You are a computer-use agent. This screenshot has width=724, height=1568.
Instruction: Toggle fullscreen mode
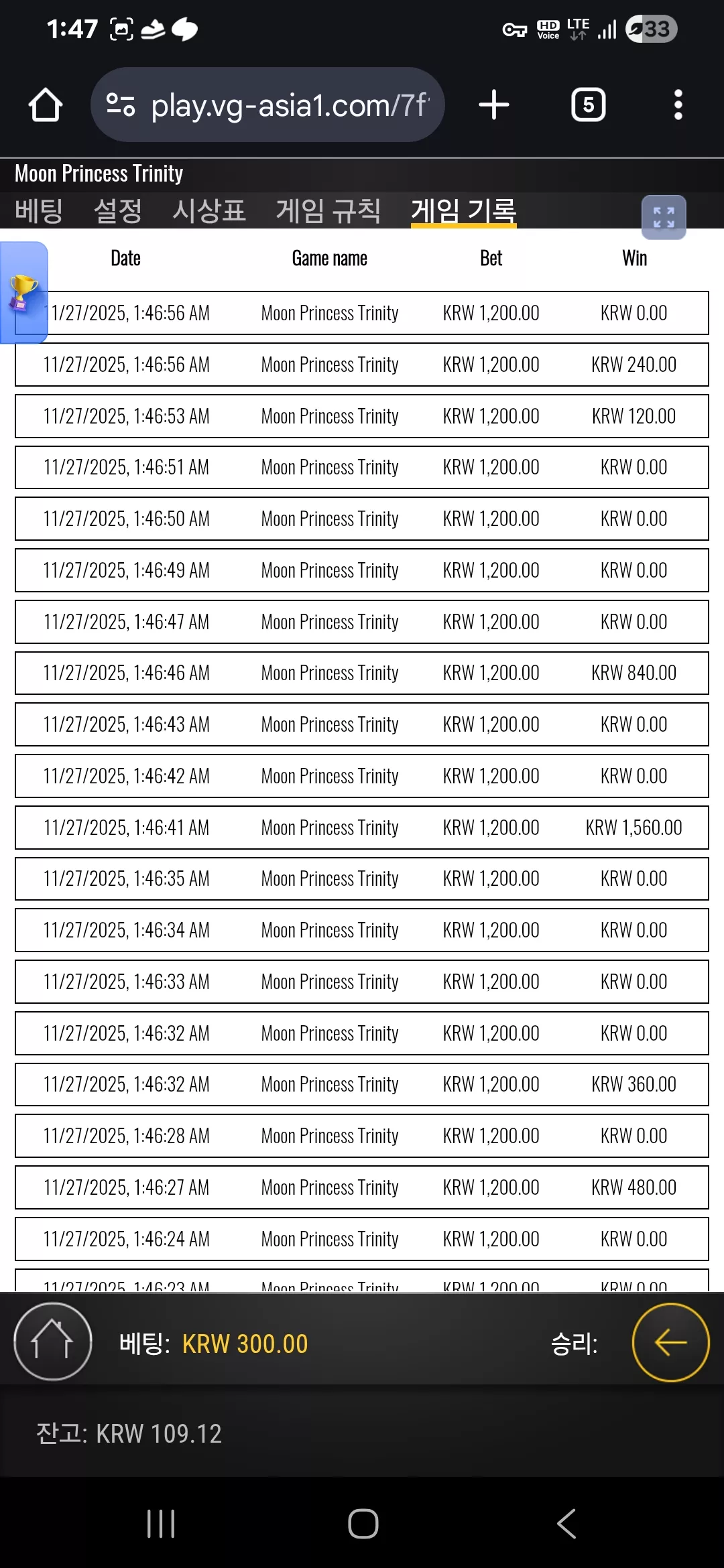coord(664,217)
